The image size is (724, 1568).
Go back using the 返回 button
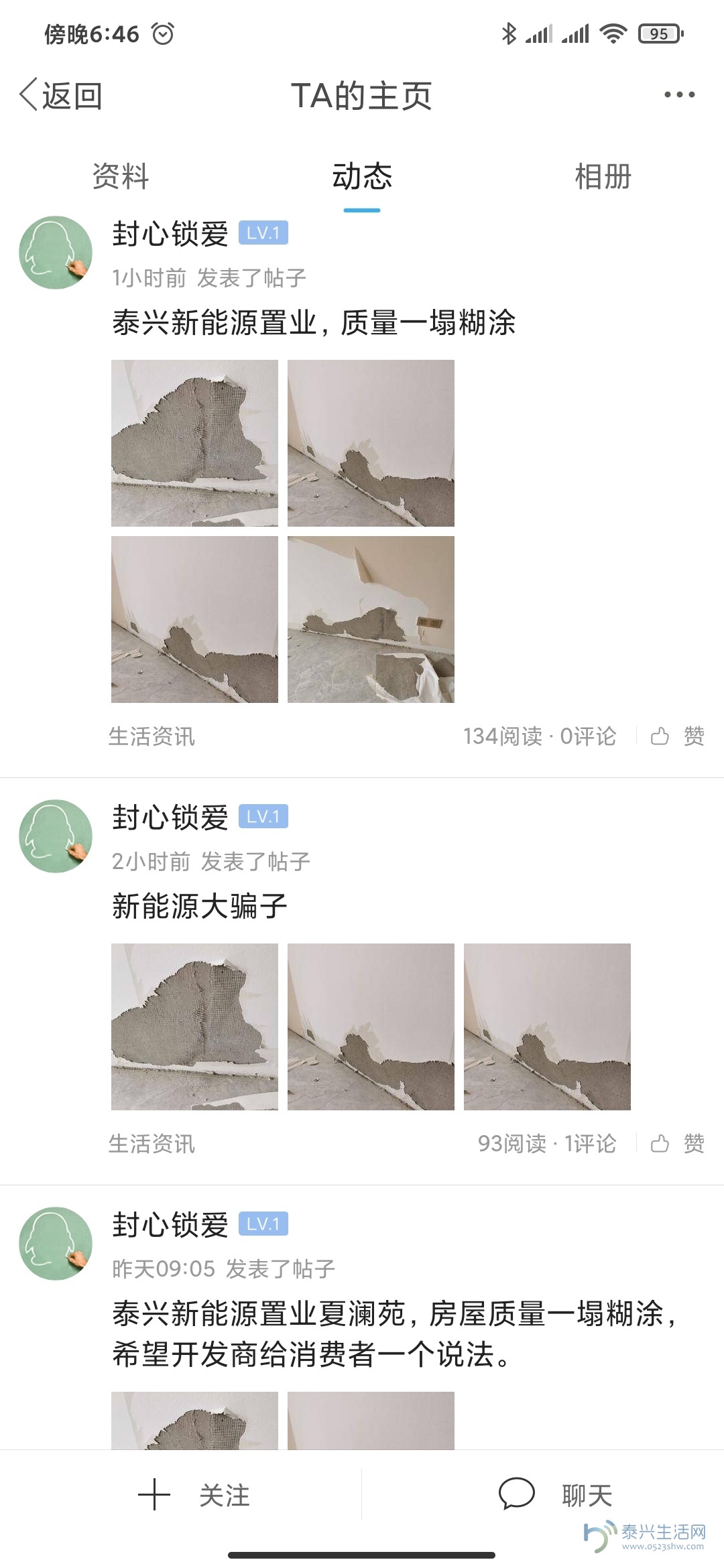60,96
